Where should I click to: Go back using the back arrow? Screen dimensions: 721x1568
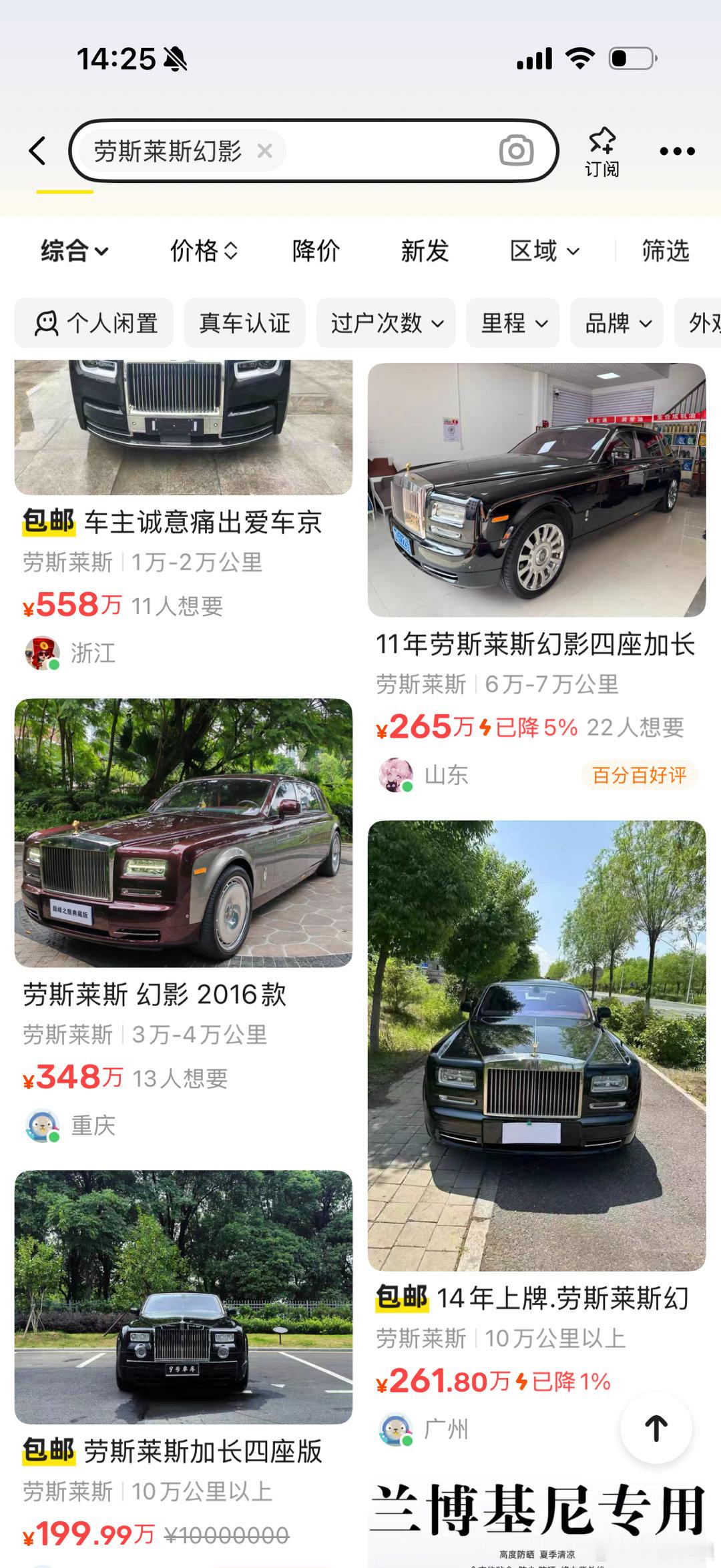pyautogui.click(x=38, y=151)
